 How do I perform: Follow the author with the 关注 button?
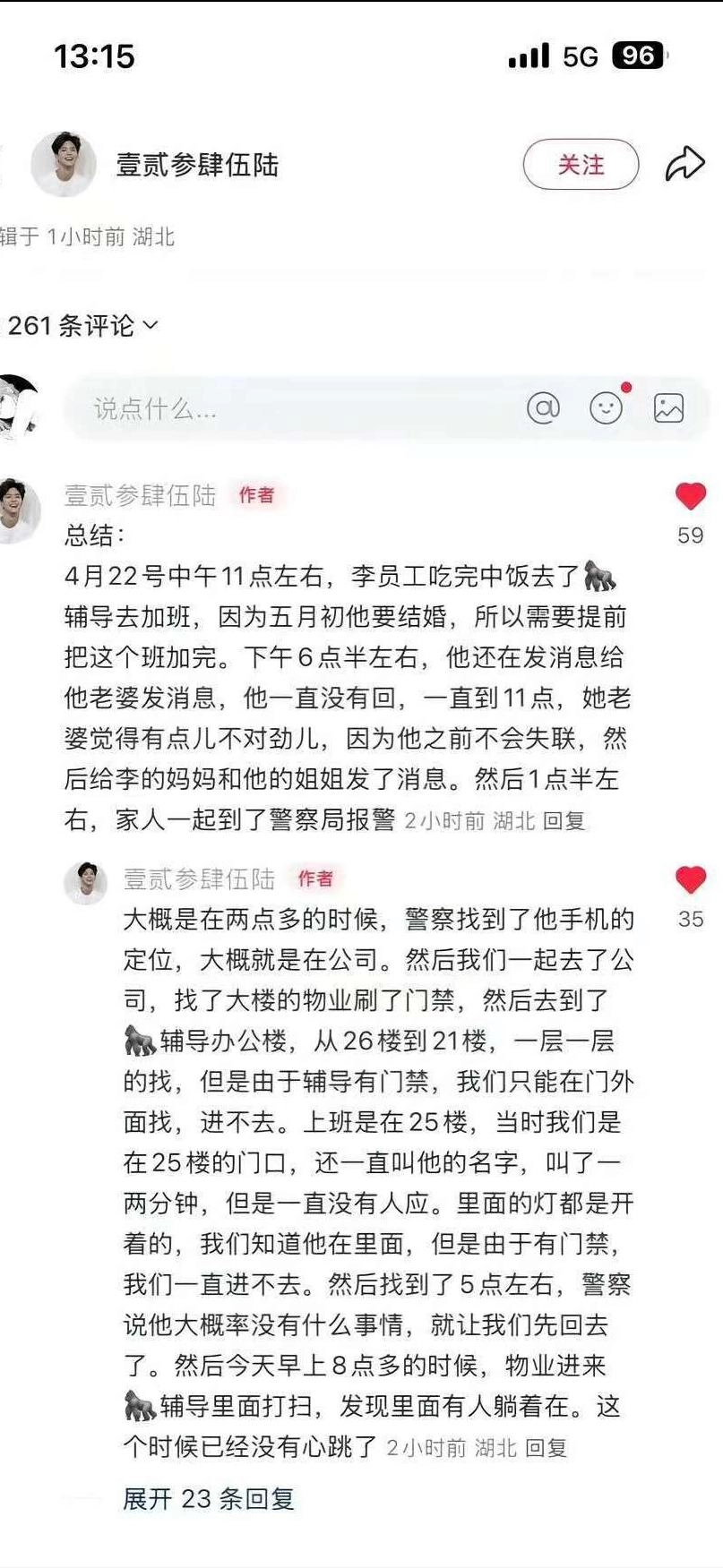pos(581,165)
